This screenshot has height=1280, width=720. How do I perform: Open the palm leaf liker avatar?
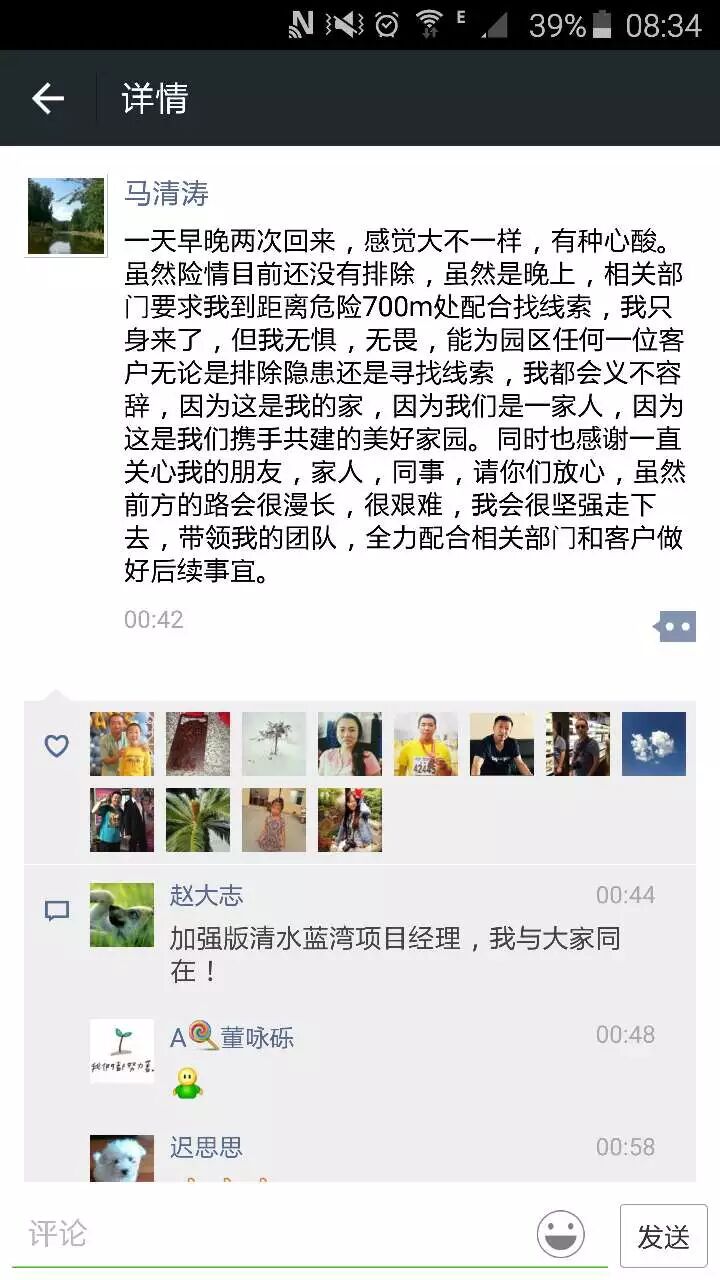pos(197,820)
